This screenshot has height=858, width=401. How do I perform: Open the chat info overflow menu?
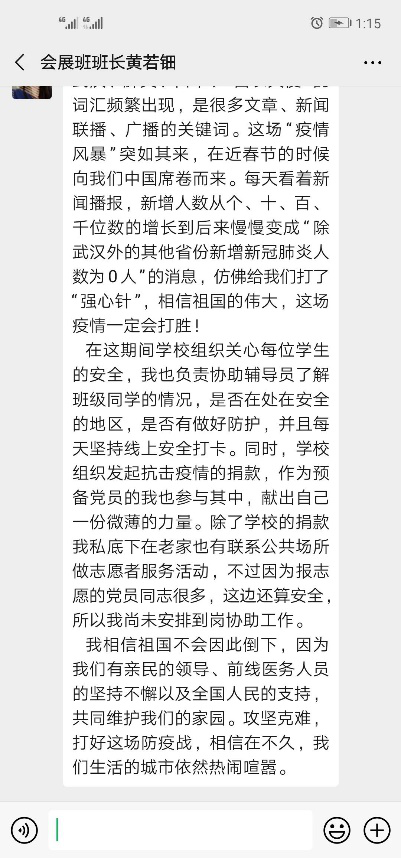(x=373, y=63)
